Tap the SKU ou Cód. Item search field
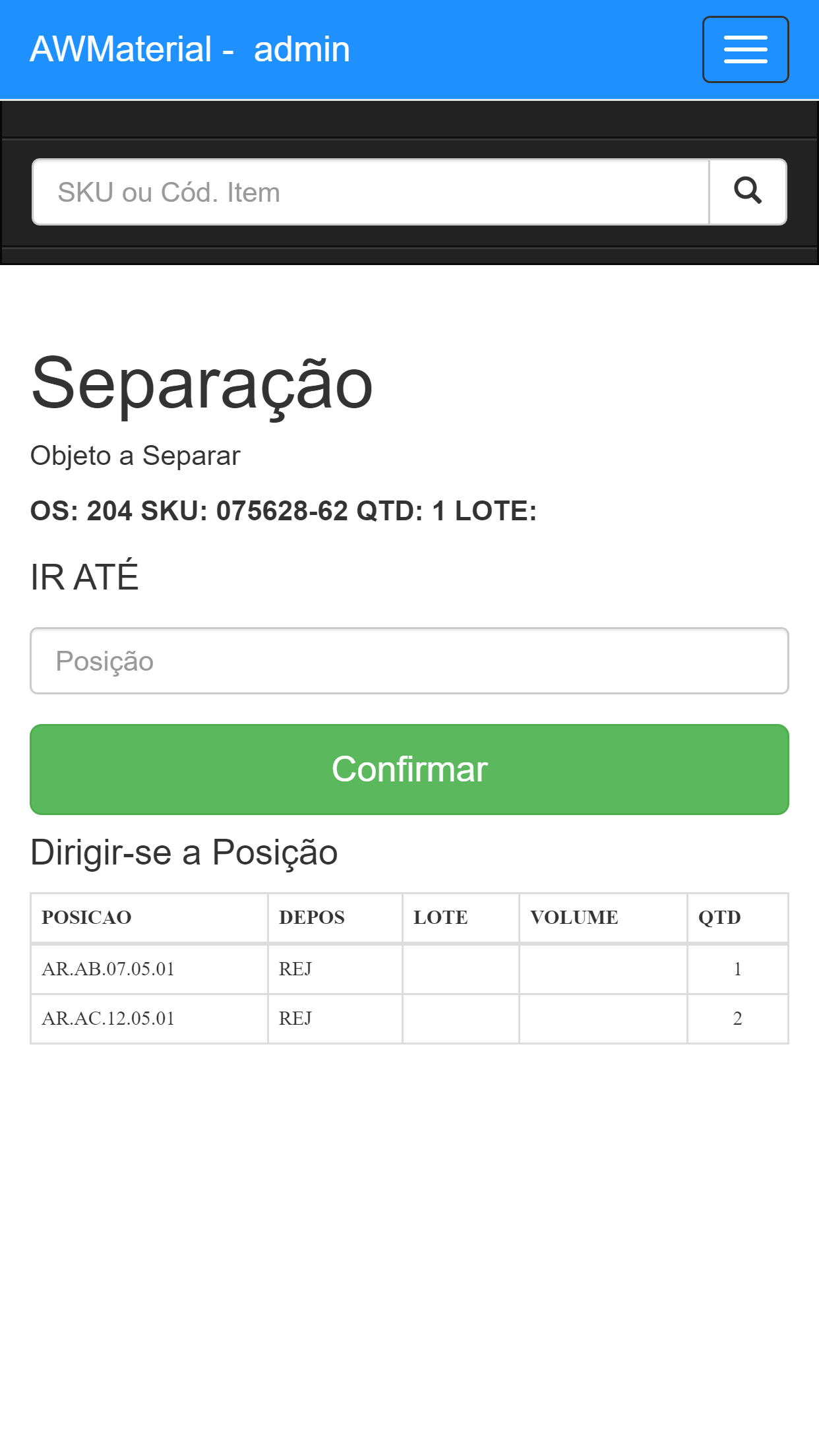This screenshot has height=1456, width=819. [371, 192]
